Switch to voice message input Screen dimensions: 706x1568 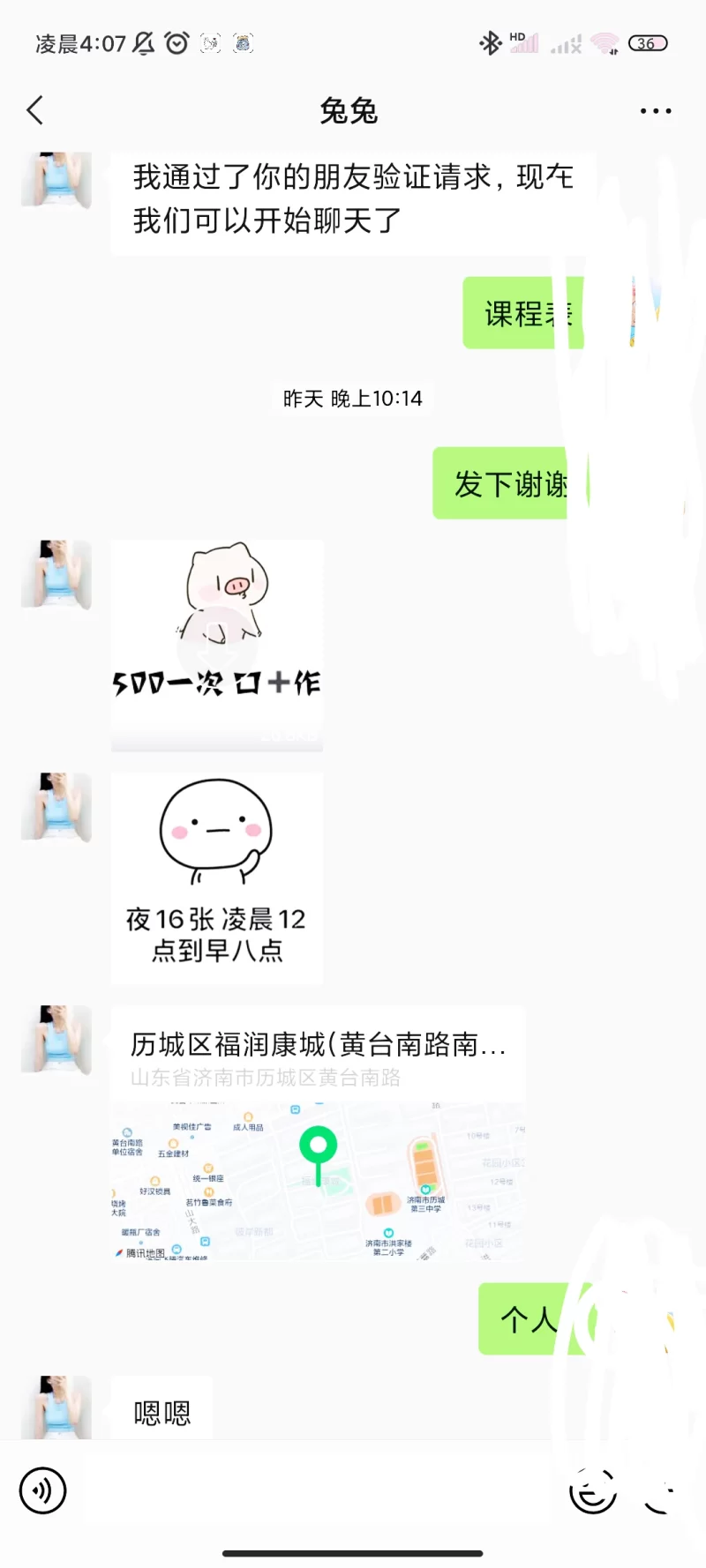(43, 1490)
